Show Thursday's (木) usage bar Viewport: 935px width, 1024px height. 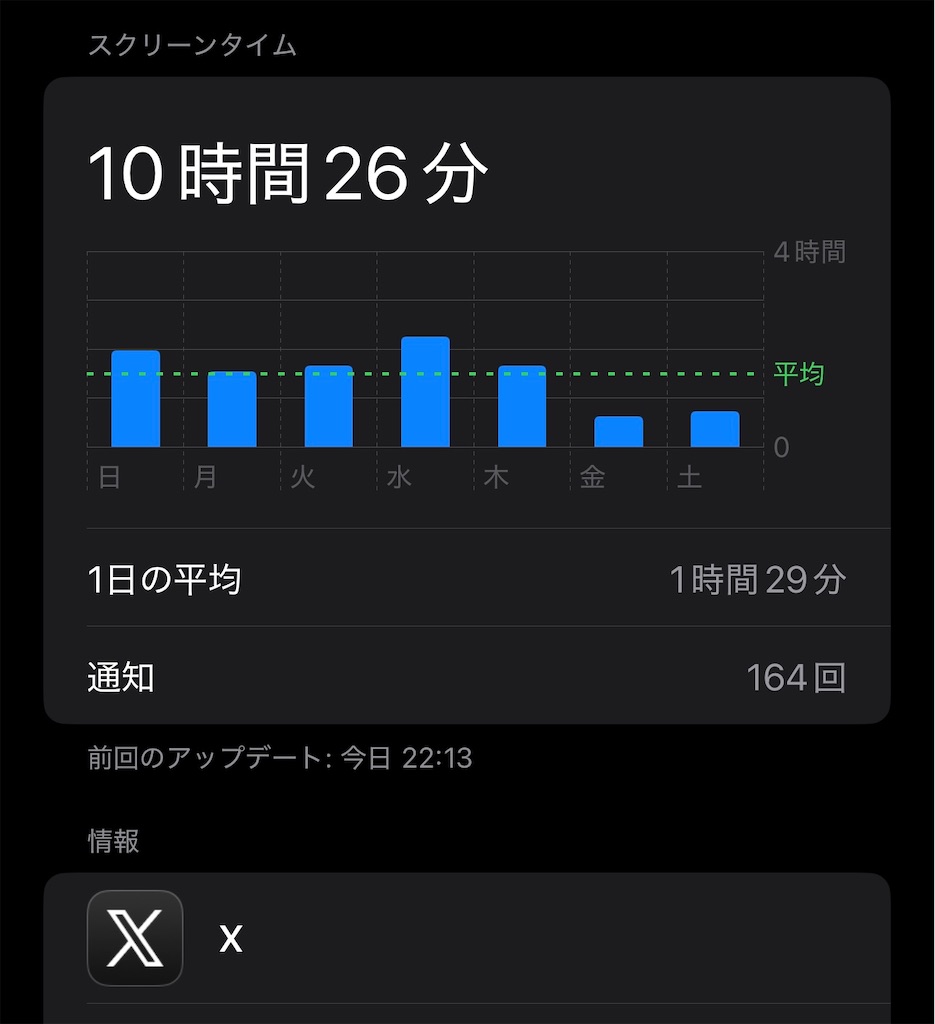(x=522, y=407)
